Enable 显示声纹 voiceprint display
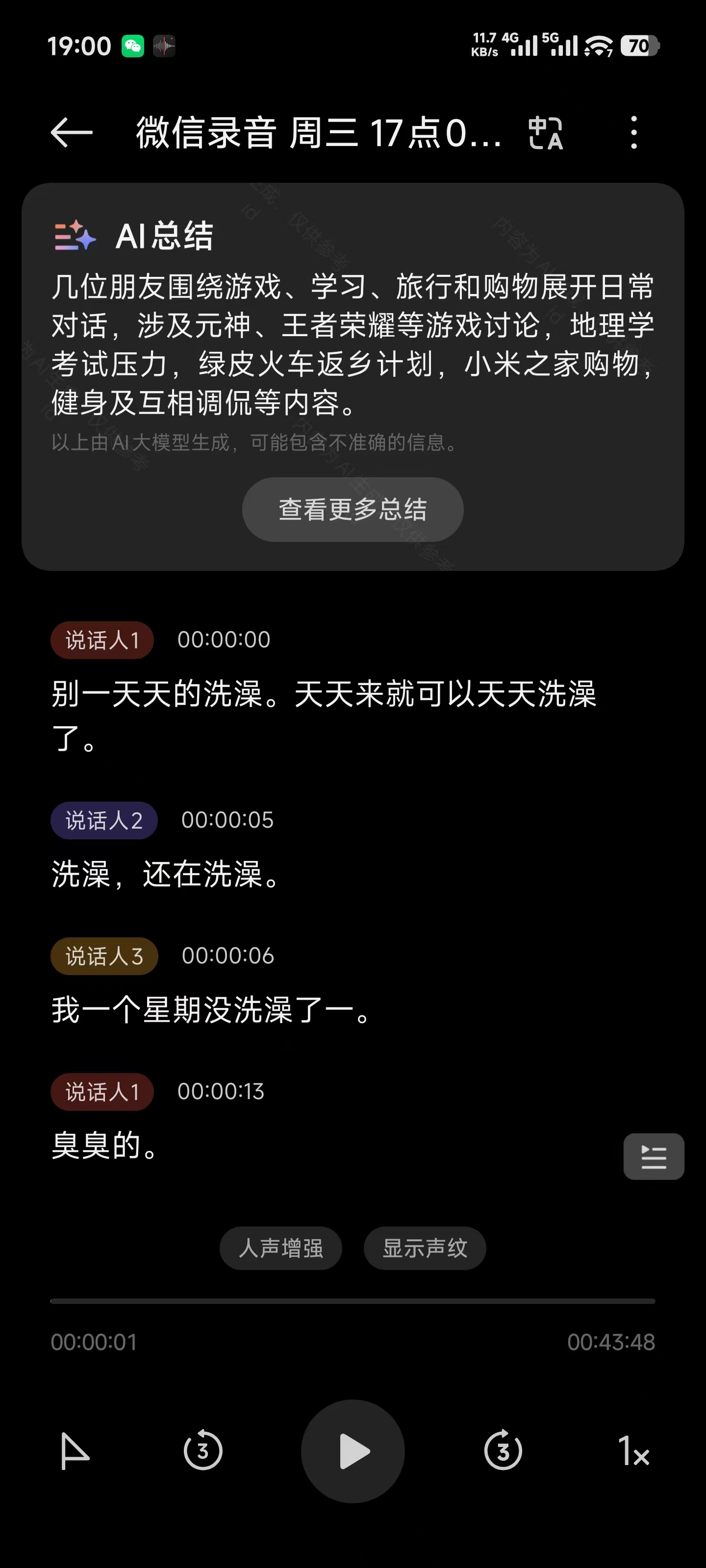The image size is (706, 1568). coord(425,1248)
